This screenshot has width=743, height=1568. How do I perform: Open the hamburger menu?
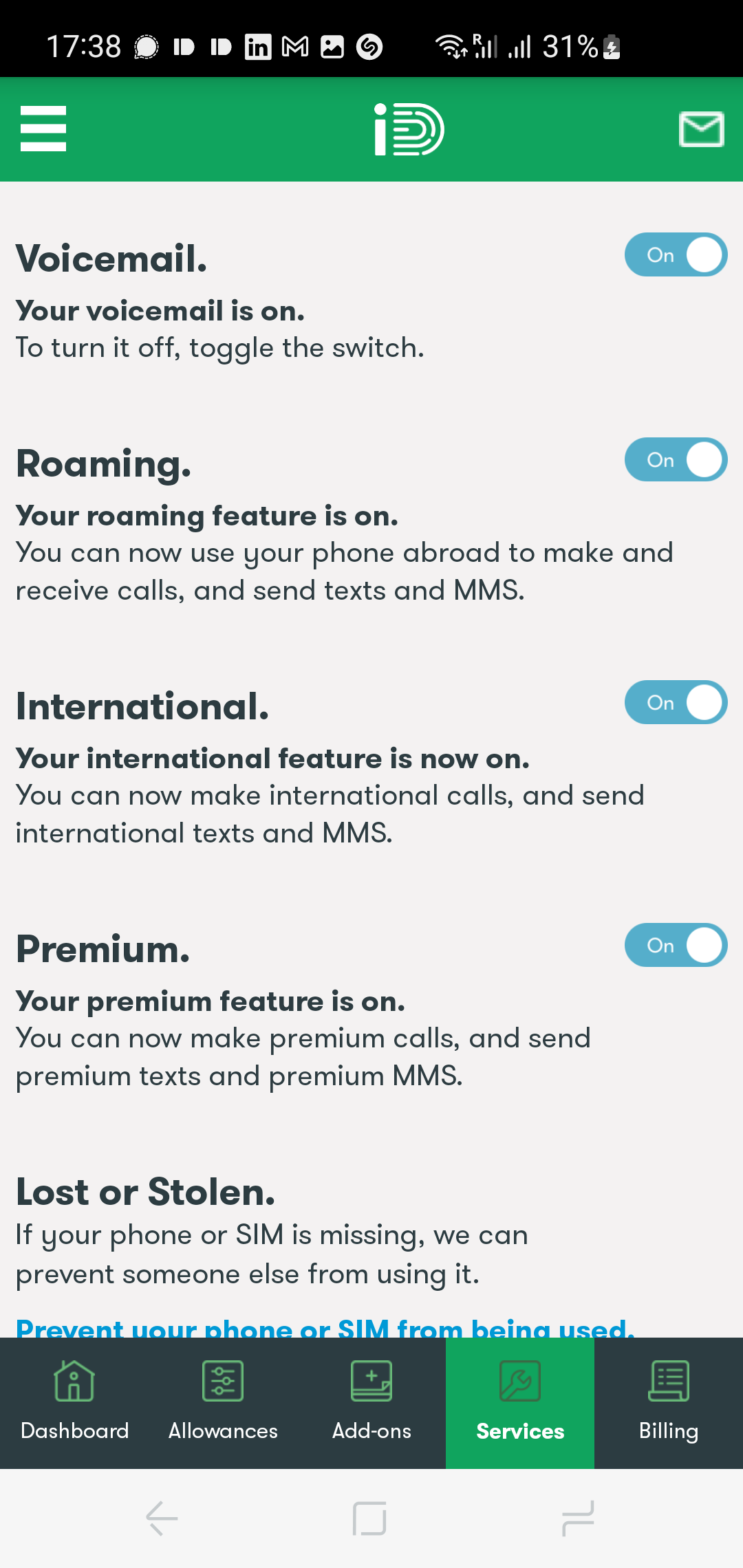click(43, 129)
